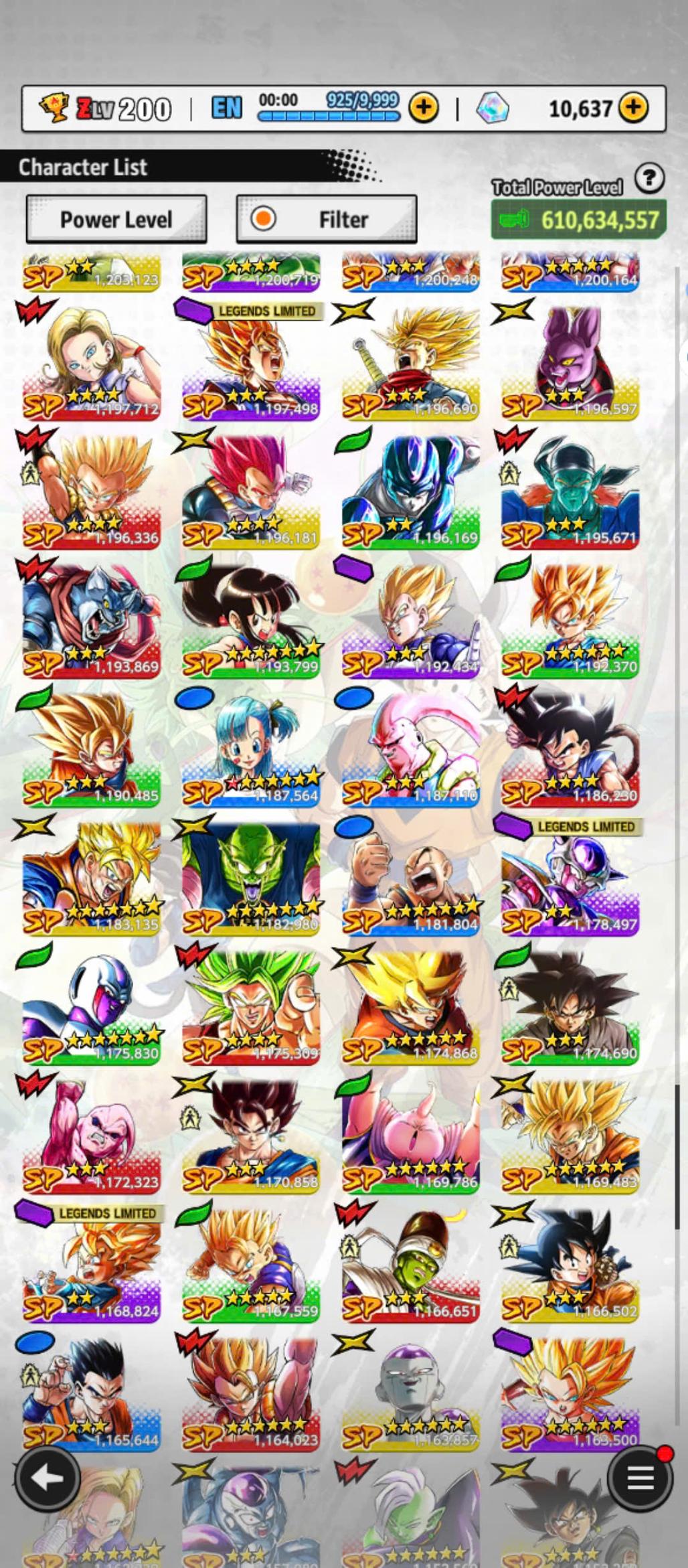Image resolution: width=688 pixels, height=1568 pixels.
Task: Open character with power 1,187,564
Action: 251,749
